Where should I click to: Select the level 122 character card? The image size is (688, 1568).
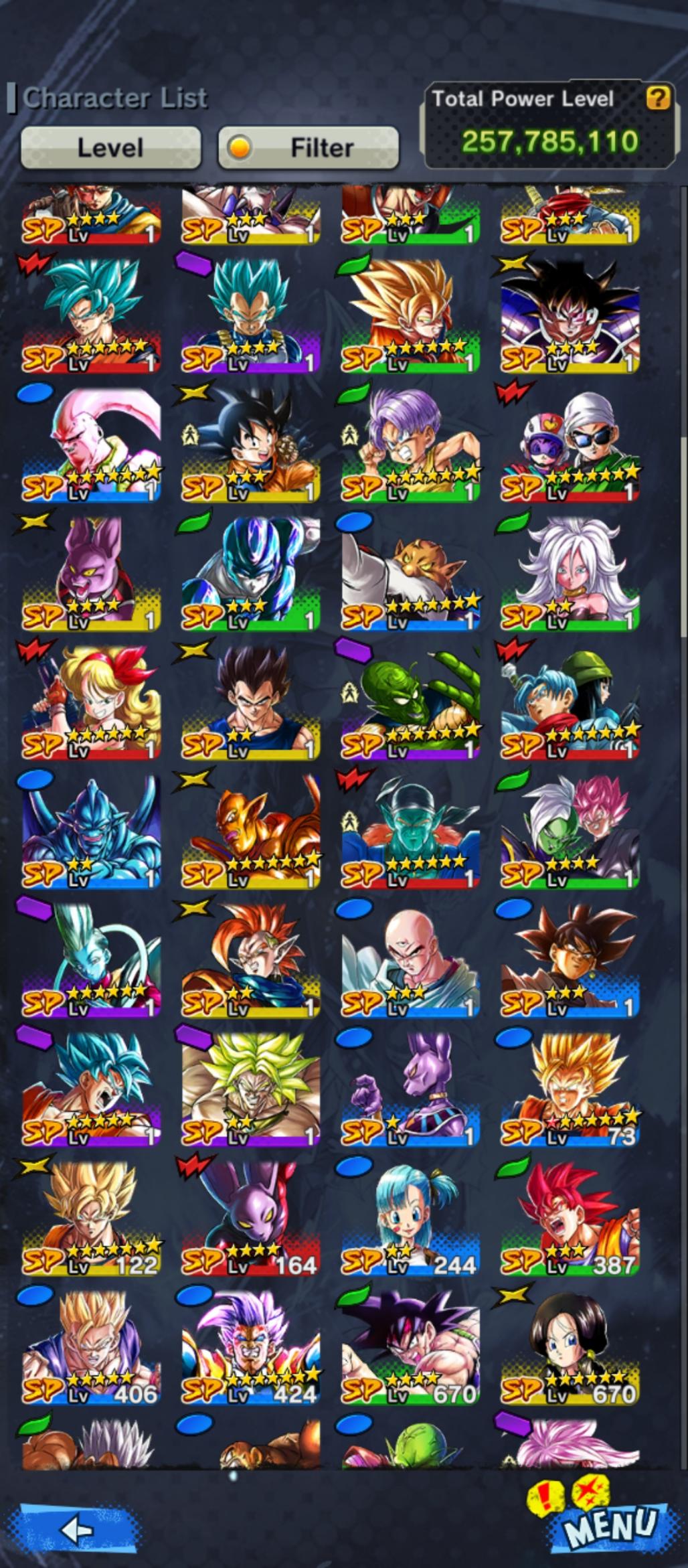click(91, 1217)
